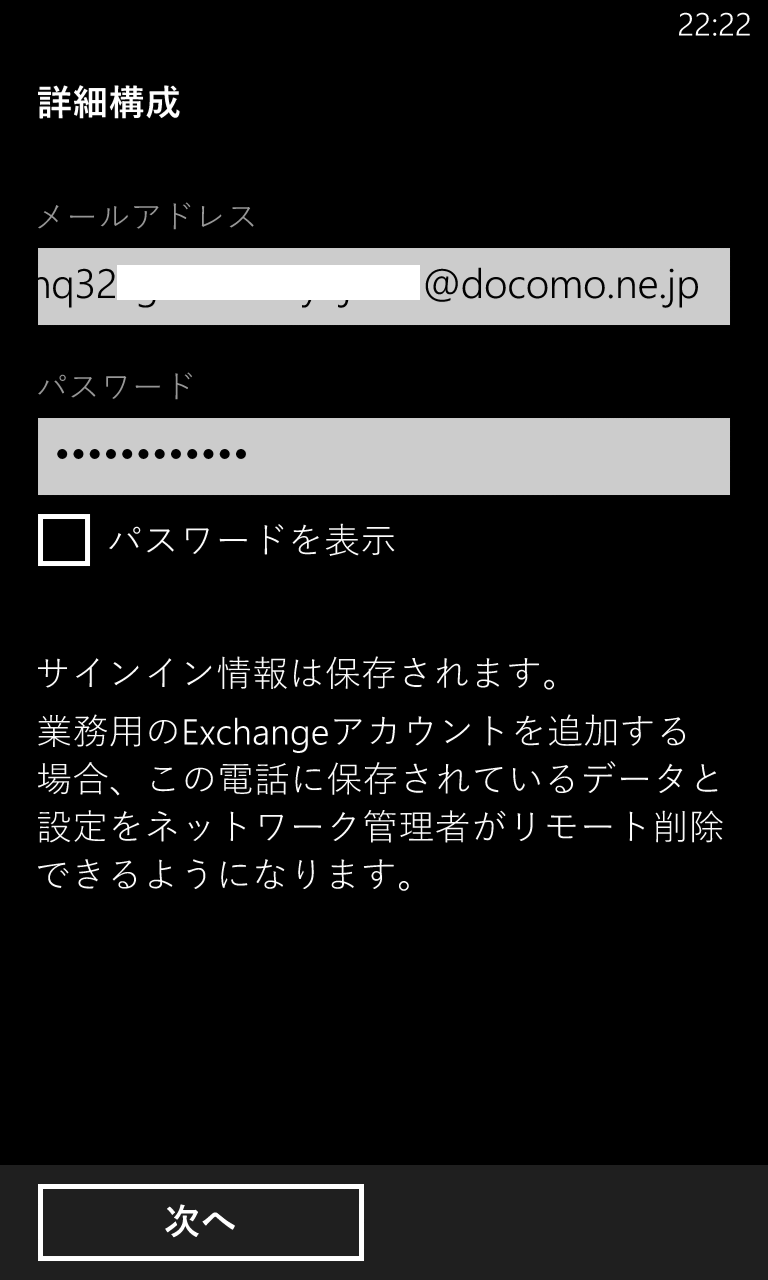
Task: Check the パスワードを表示 checkbox
Action: (64, 540)
